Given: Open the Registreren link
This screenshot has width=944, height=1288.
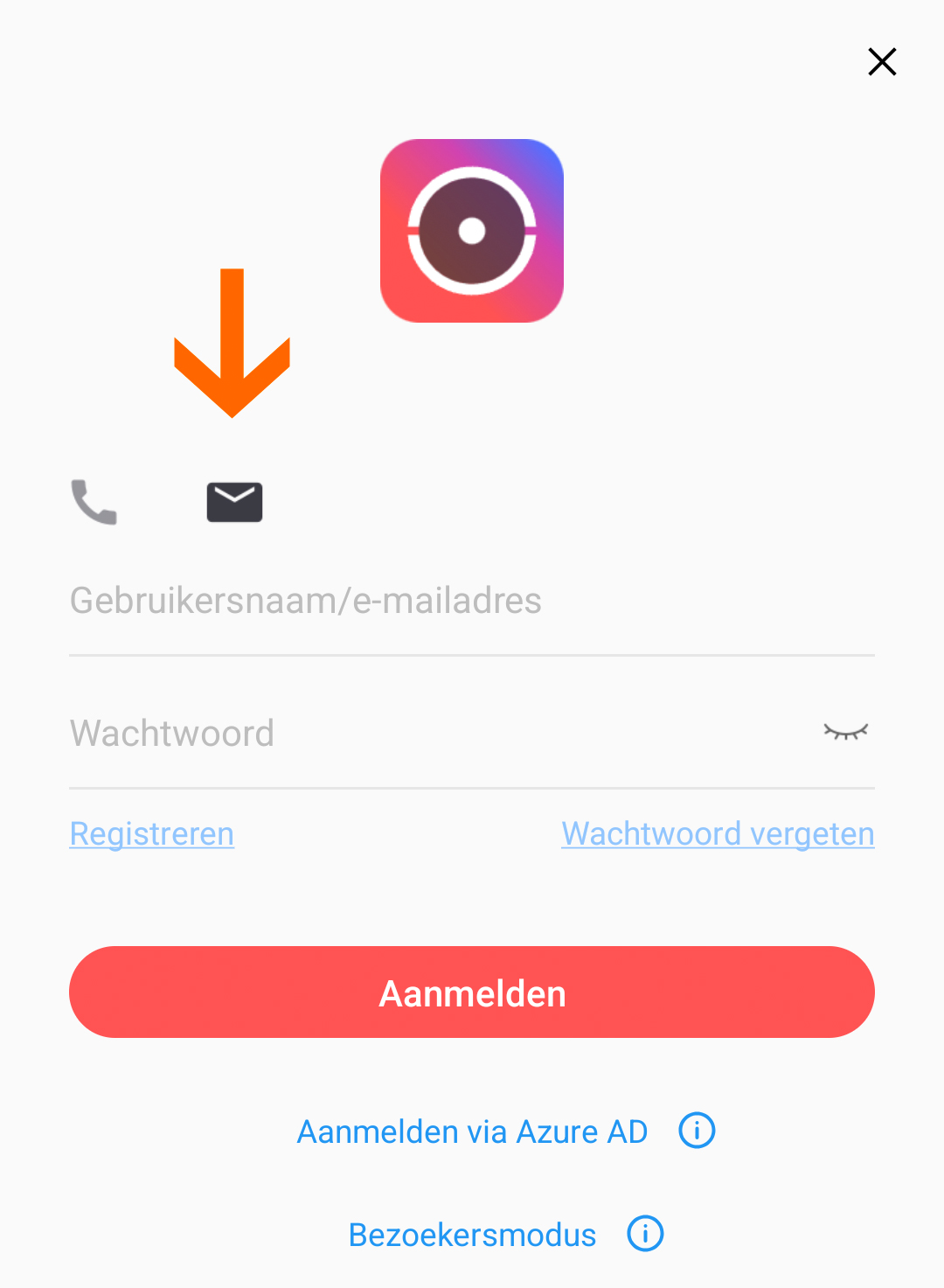Looking at the screenshot, I should point(152,834).
